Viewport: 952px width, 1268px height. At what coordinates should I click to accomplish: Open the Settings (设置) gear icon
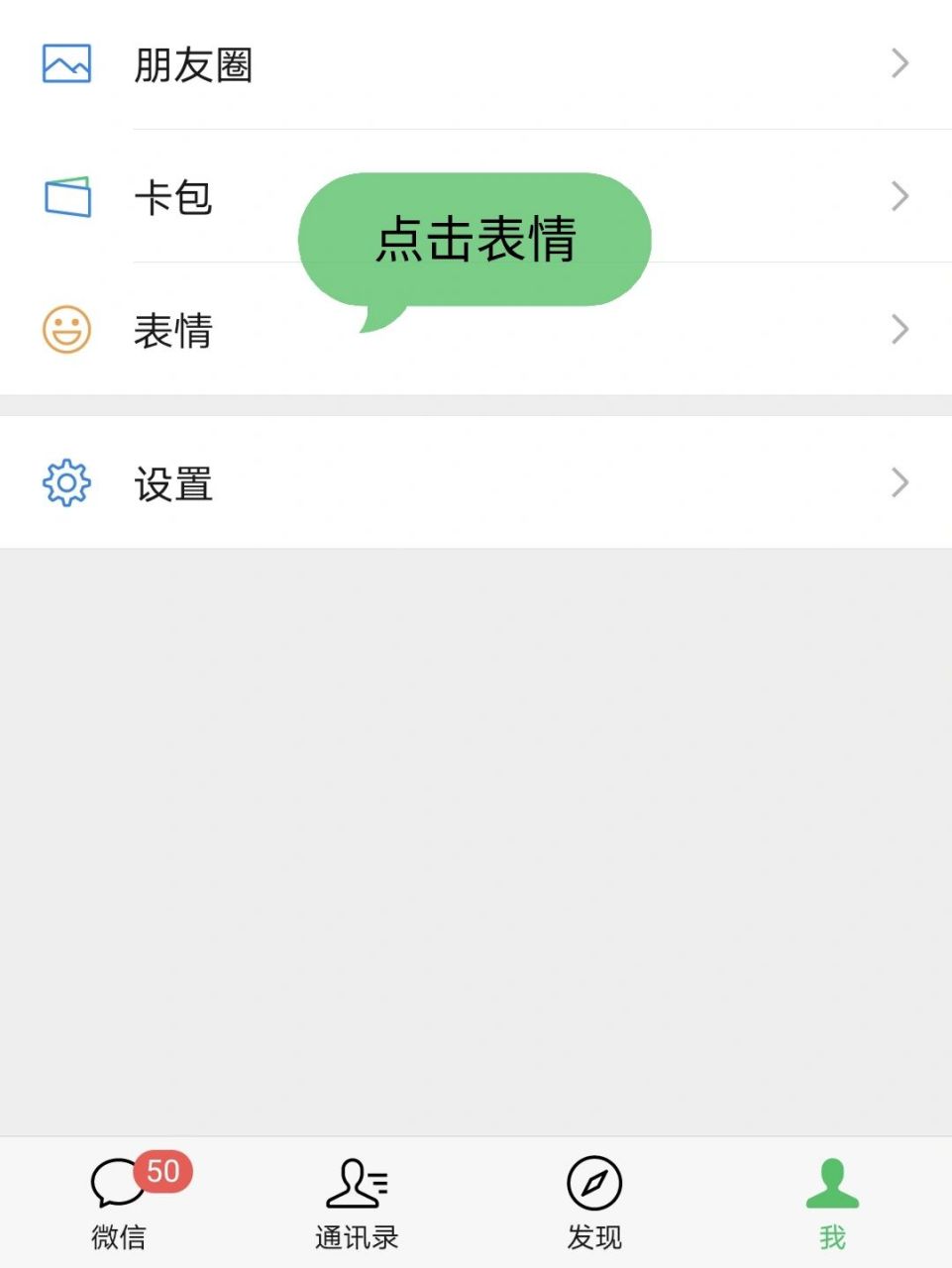click(65, 482)
